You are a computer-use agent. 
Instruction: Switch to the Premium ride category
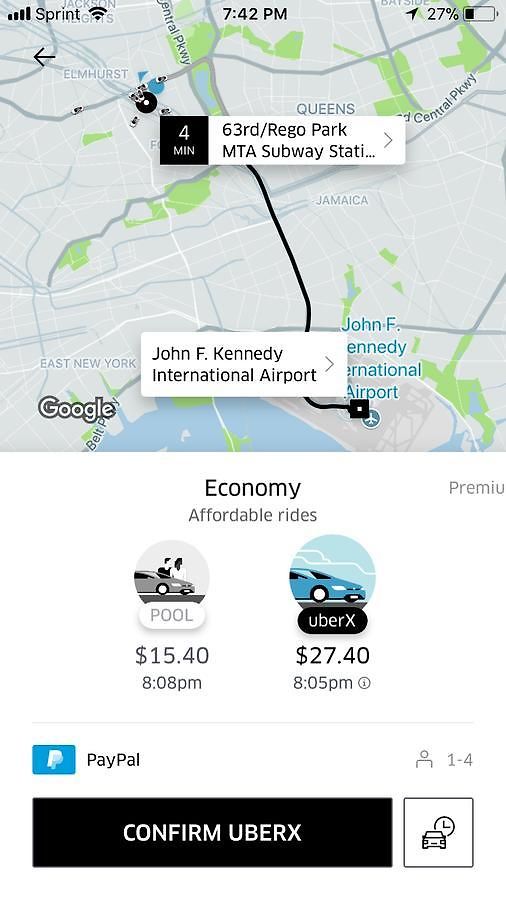pyautogui.click(x=477, y=488)
